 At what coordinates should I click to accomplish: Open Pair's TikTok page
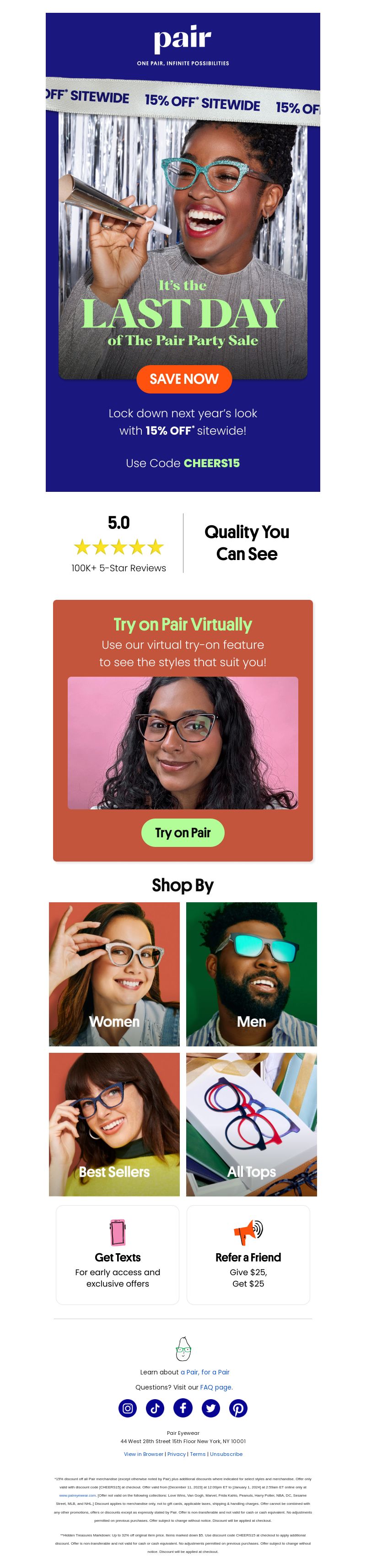point(155,1408)
